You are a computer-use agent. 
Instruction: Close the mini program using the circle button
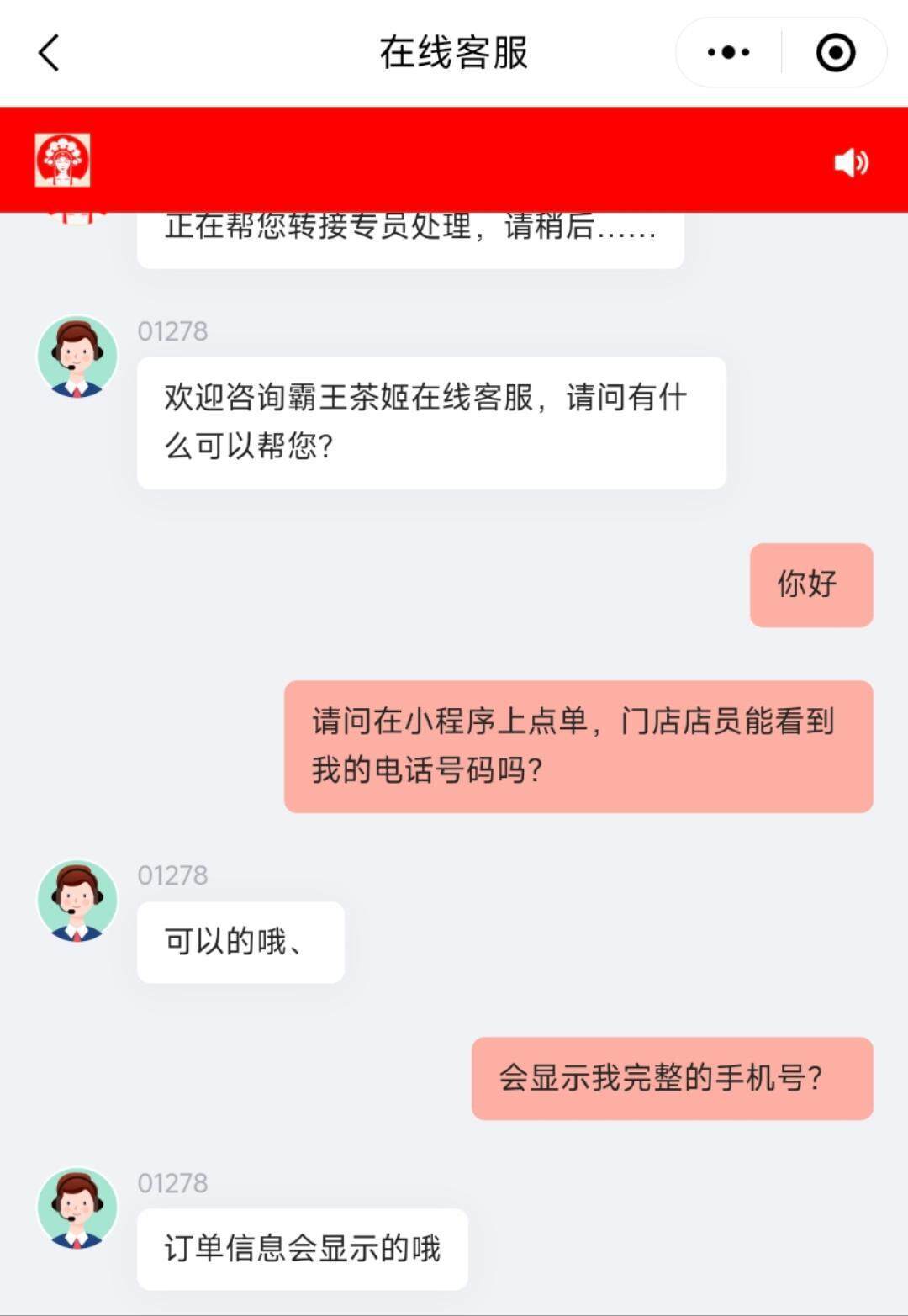[835, 53]
